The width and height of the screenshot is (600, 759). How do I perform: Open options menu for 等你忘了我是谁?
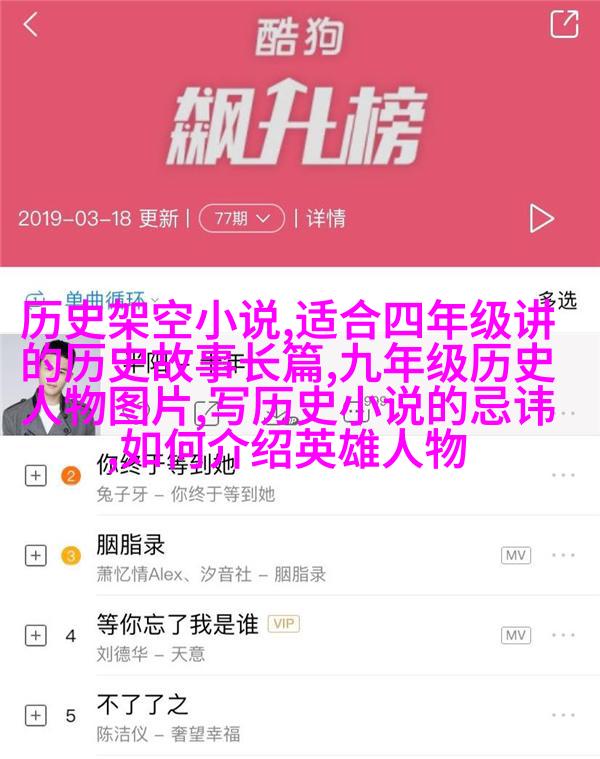point(566,635)
